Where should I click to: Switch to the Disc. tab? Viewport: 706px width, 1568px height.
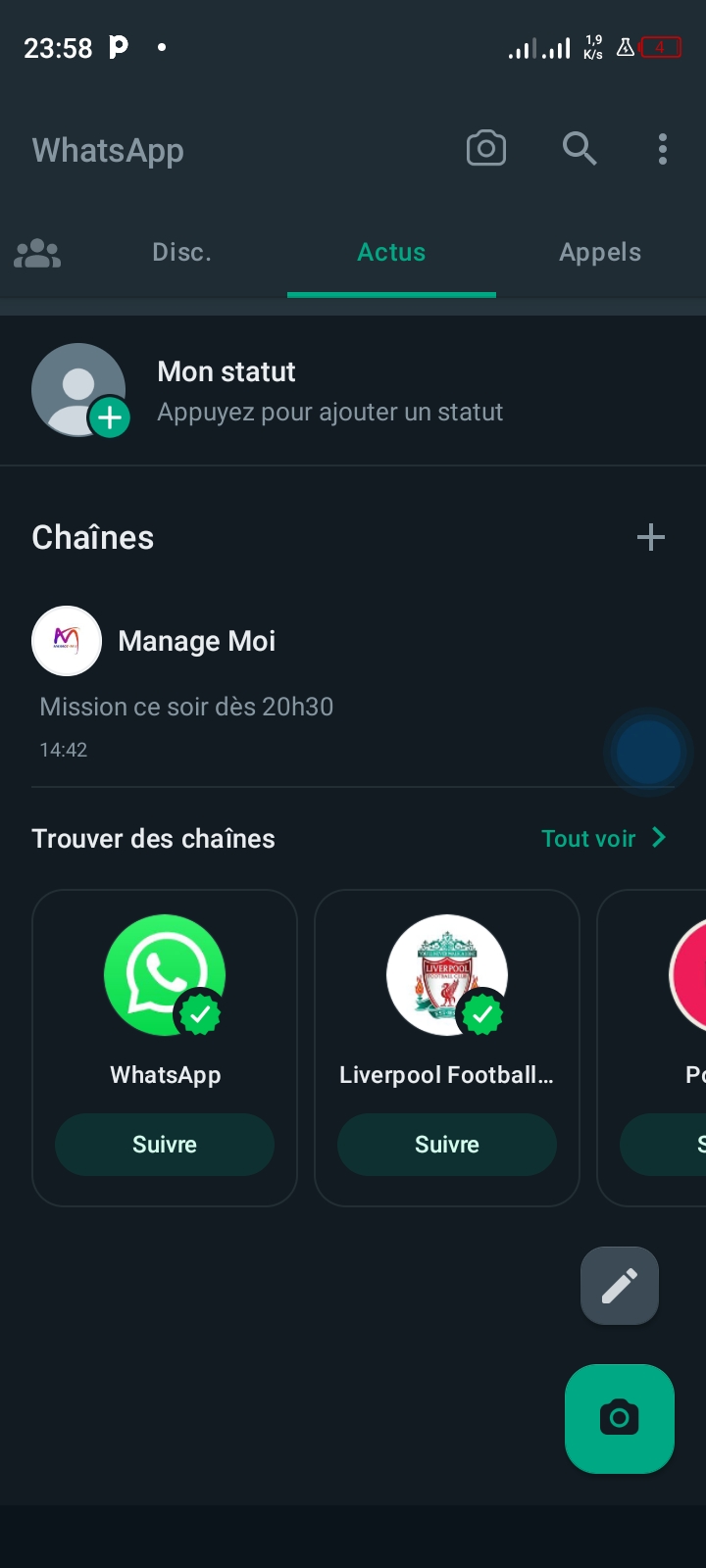181,252
